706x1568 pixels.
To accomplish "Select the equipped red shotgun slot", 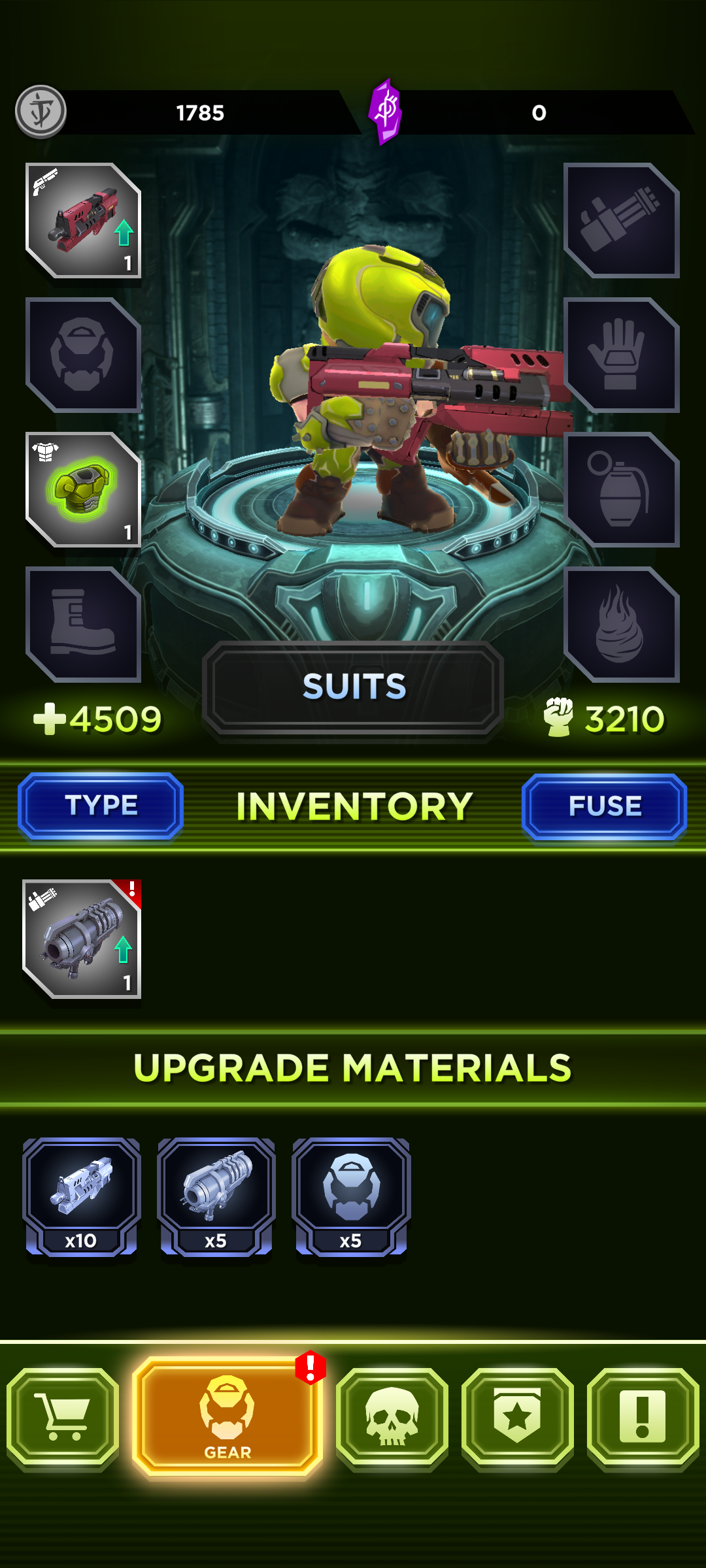I will (83, 221).
